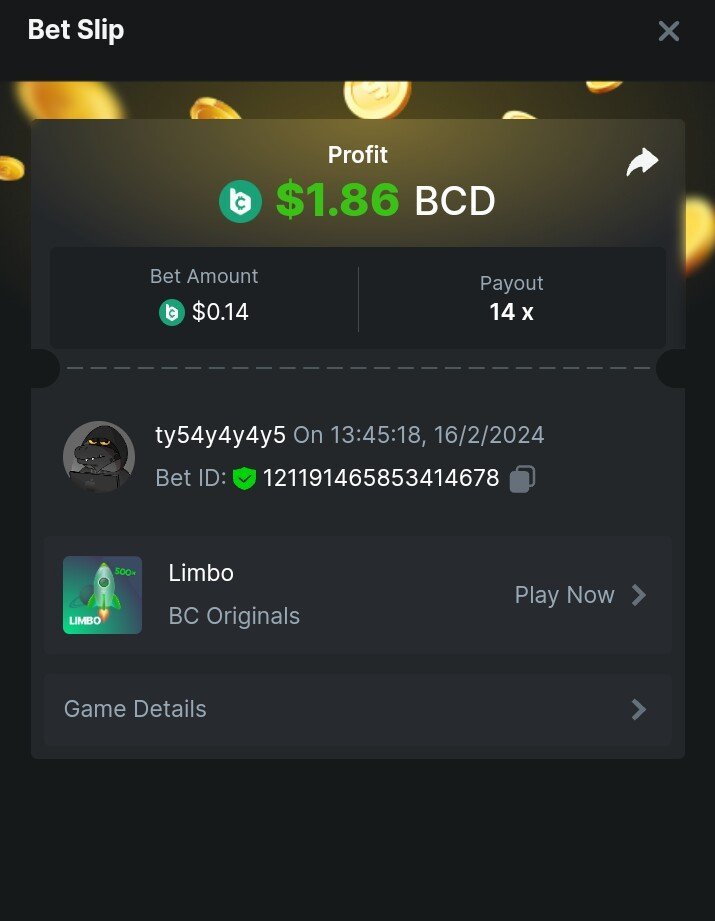Copy the Bet ID
Viewport: 715px width, 921px height.
pyautogui.click(x=522, y=479)
